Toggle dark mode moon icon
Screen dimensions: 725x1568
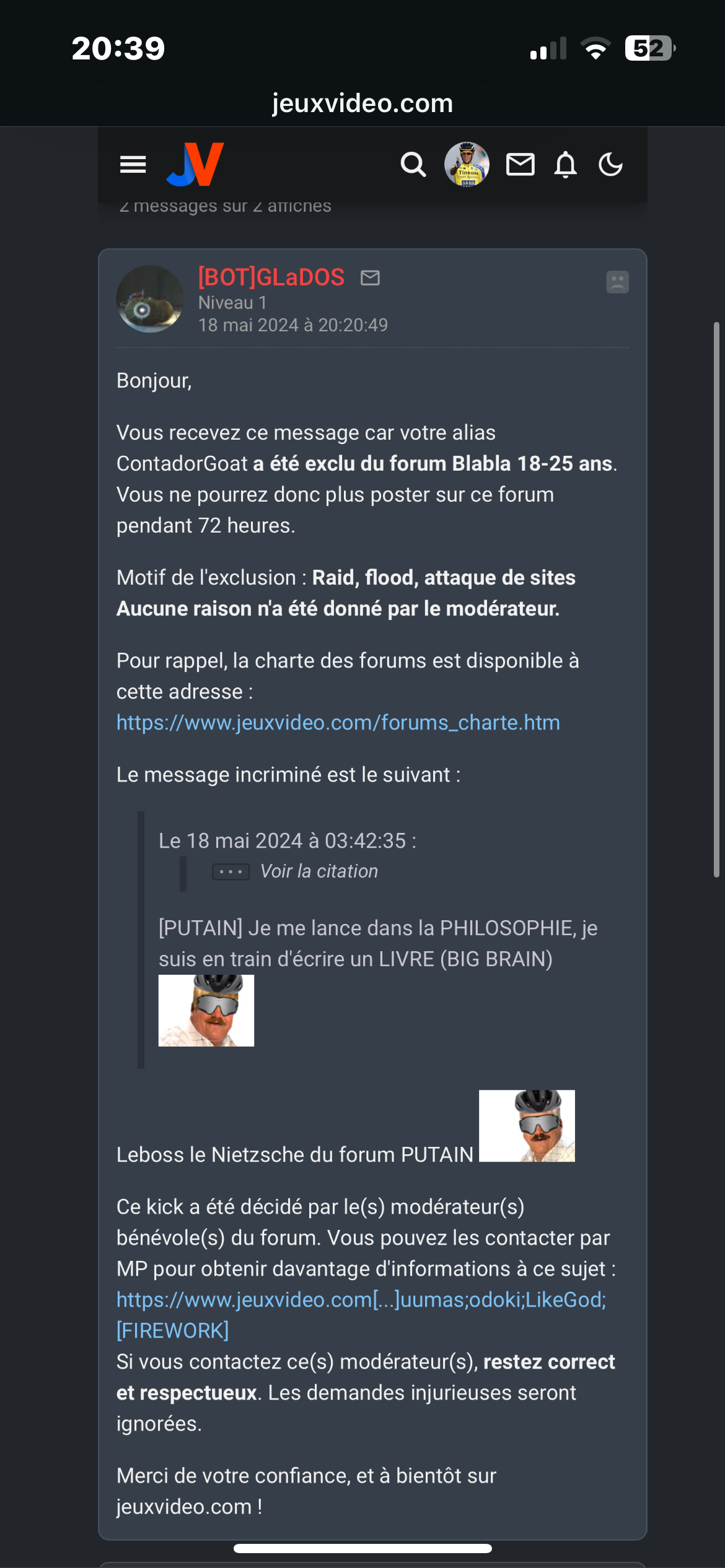click(610, 165)
